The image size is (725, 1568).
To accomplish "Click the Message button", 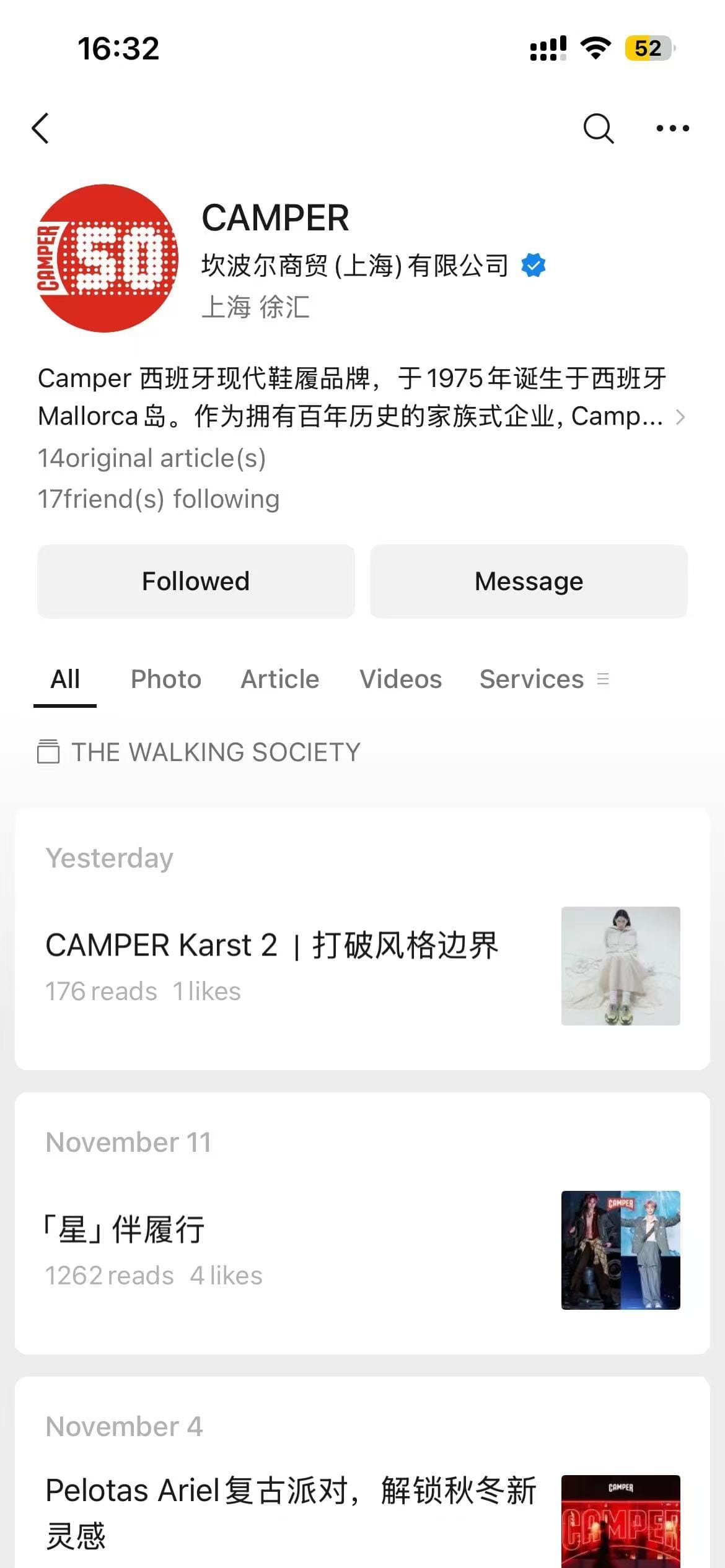I will pyautogui.click(x=527, y=581).
